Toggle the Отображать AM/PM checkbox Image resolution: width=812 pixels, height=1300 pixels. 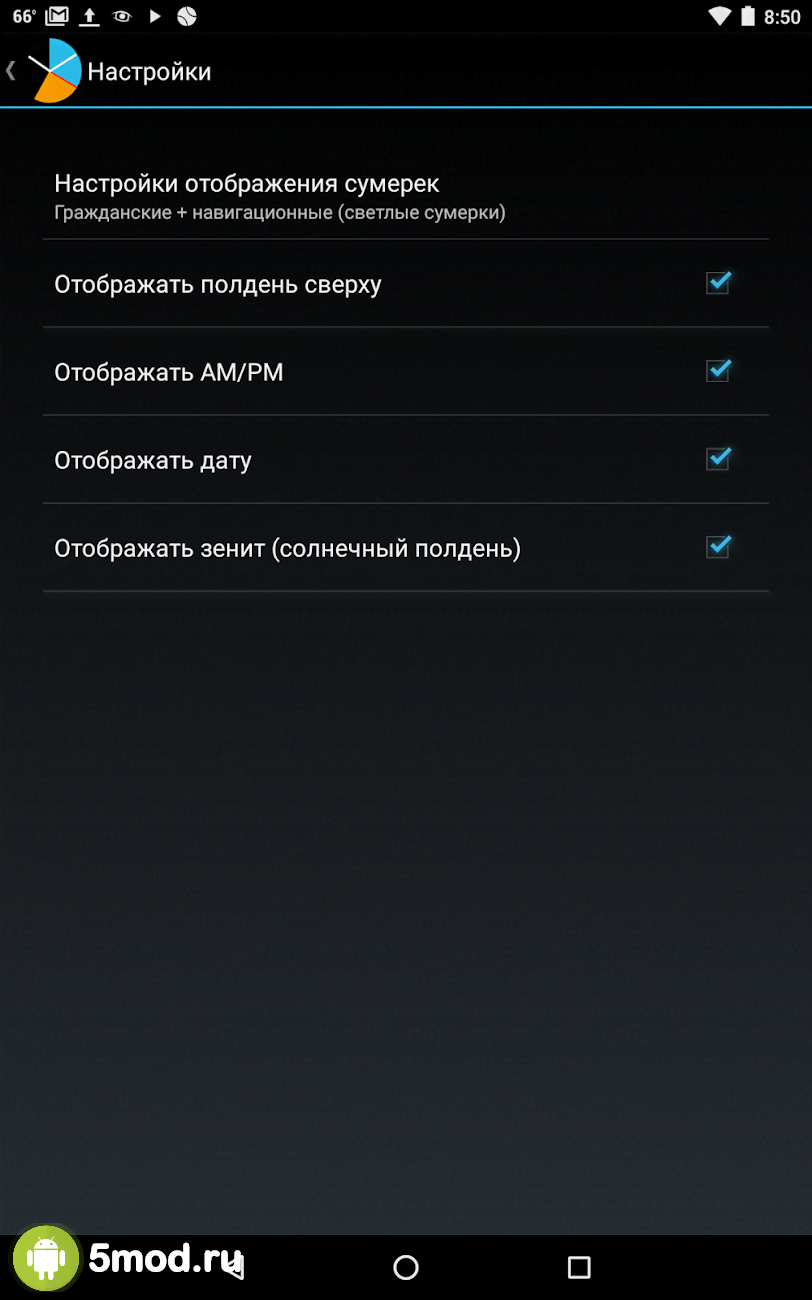718,371
